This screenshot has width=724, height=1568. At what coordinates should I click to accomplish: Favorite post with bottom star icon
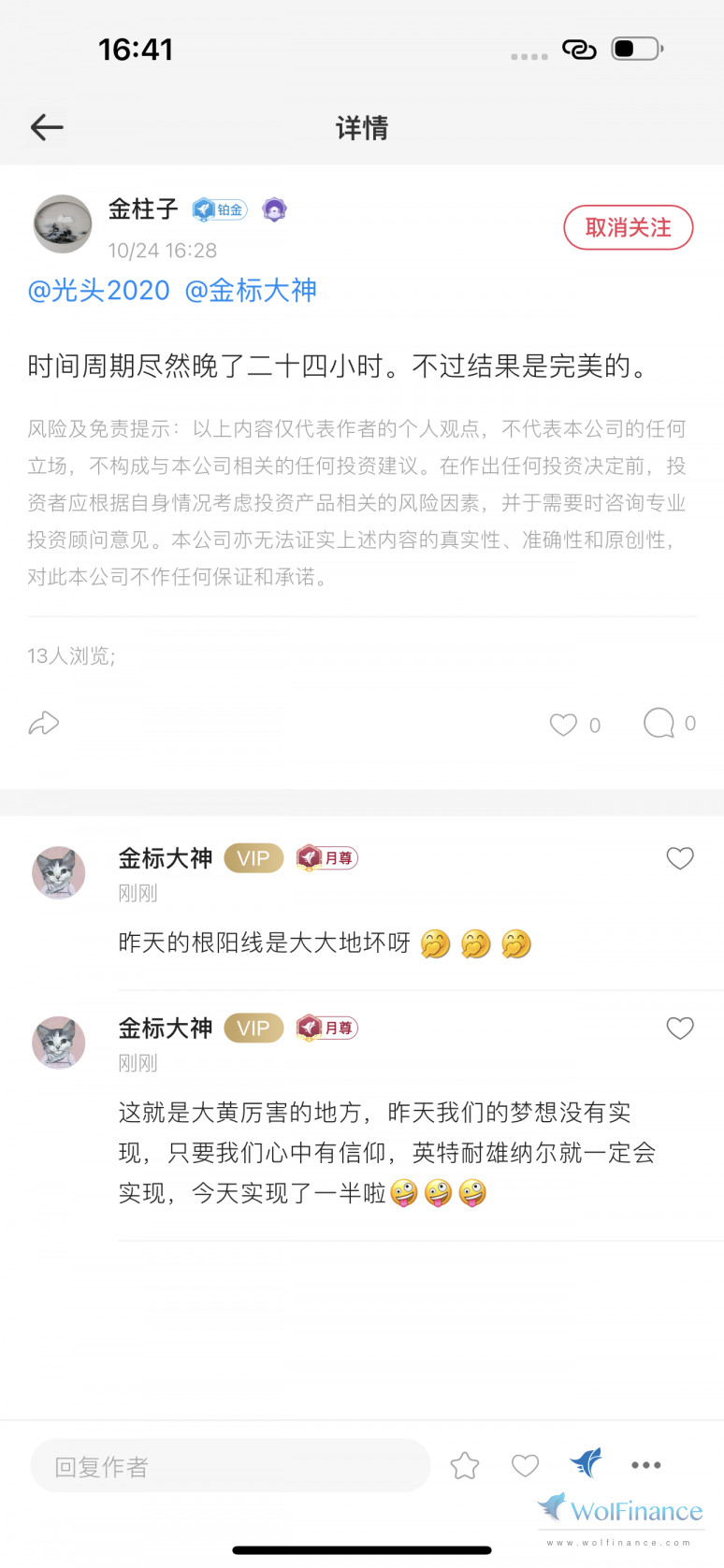[465, 1465]
